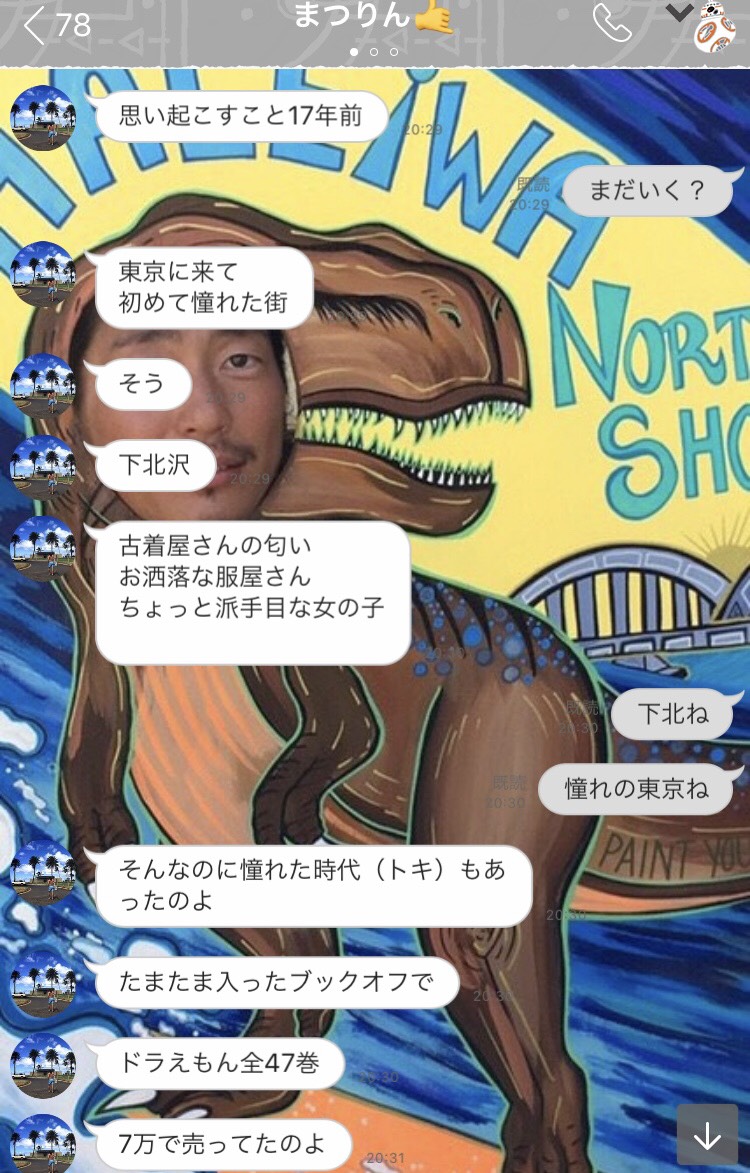View profile from avatar beside ドラえもん全47巻
The image size is (750, 1173).
43,1065
